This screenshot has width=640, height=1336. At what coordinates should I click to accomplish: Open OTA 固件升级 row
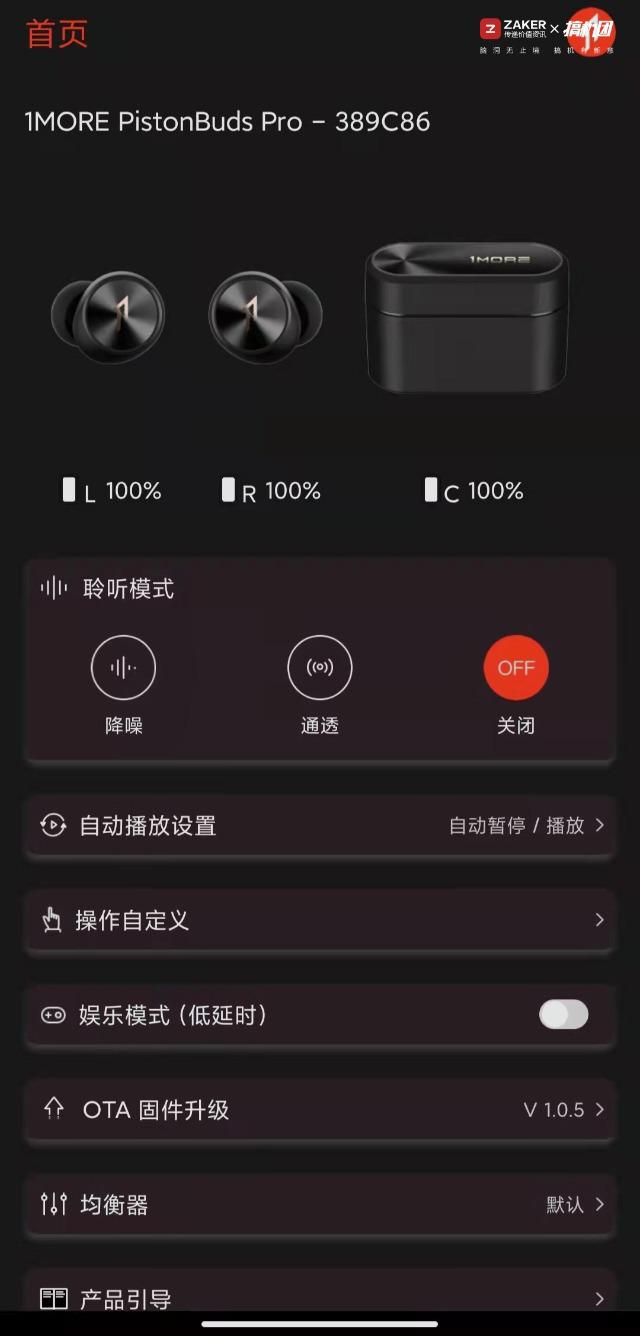tap(320, 1110)
